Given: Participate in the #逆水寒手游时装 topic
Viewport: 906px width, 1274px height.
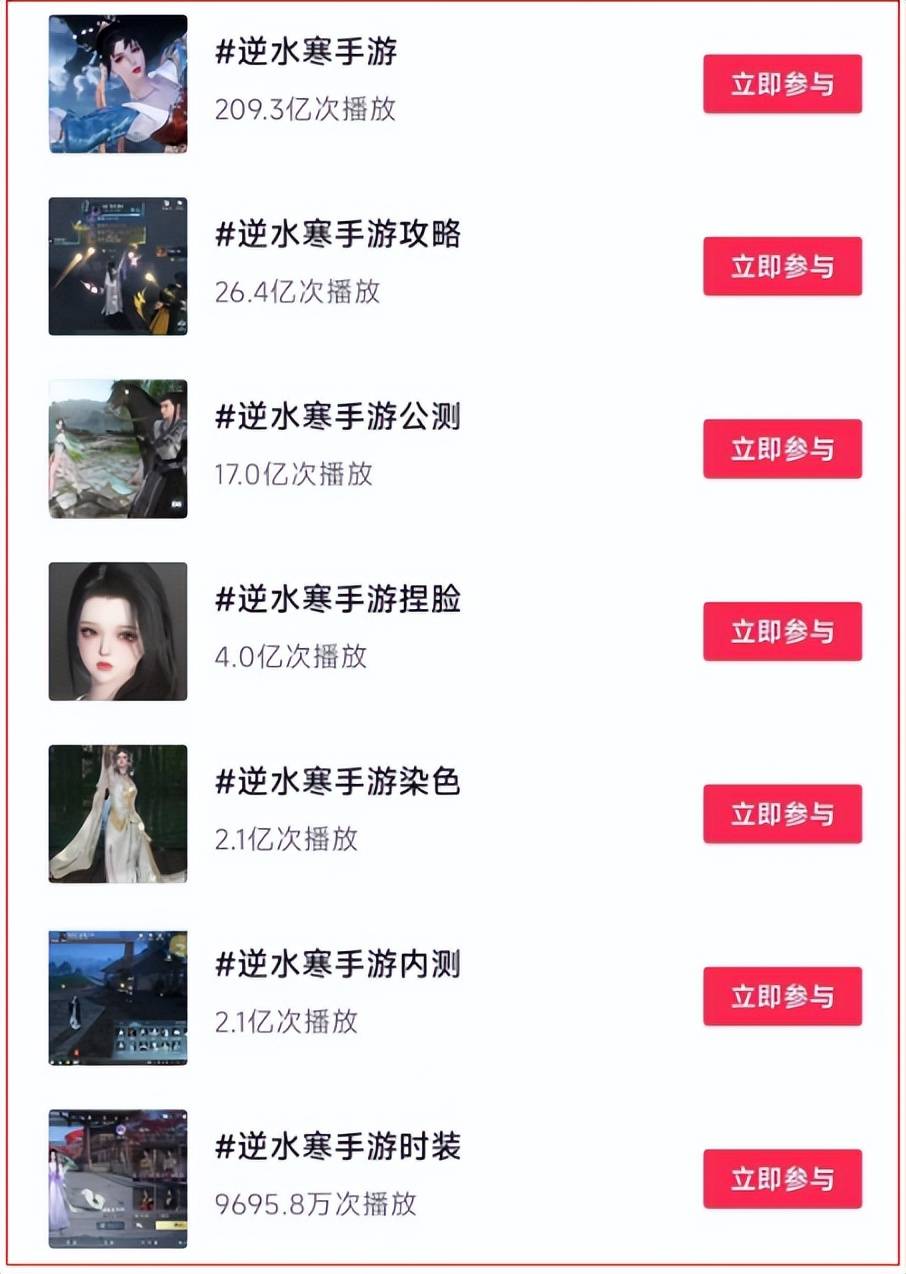Looking at the screenshot, I should click(x=782, y=1179).
